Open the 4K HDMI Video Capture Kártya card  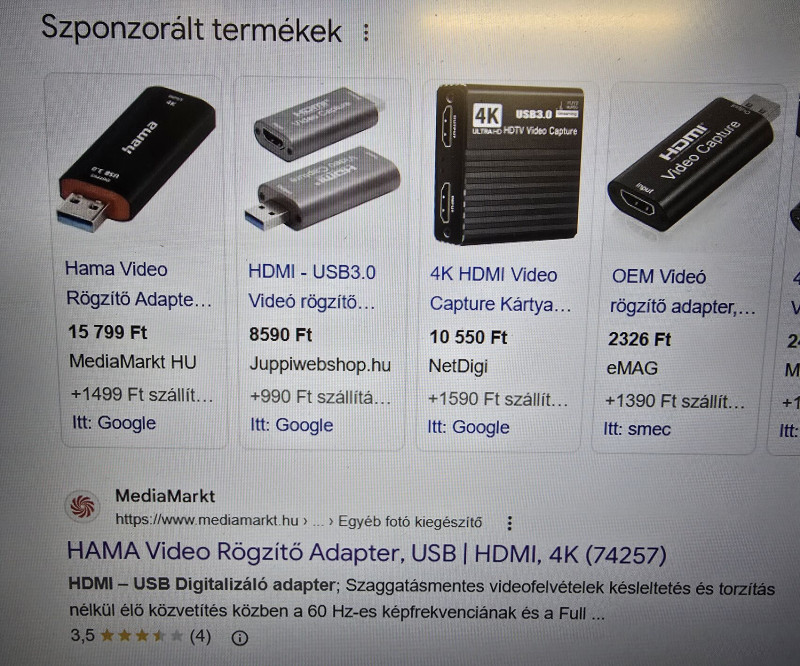500,289
